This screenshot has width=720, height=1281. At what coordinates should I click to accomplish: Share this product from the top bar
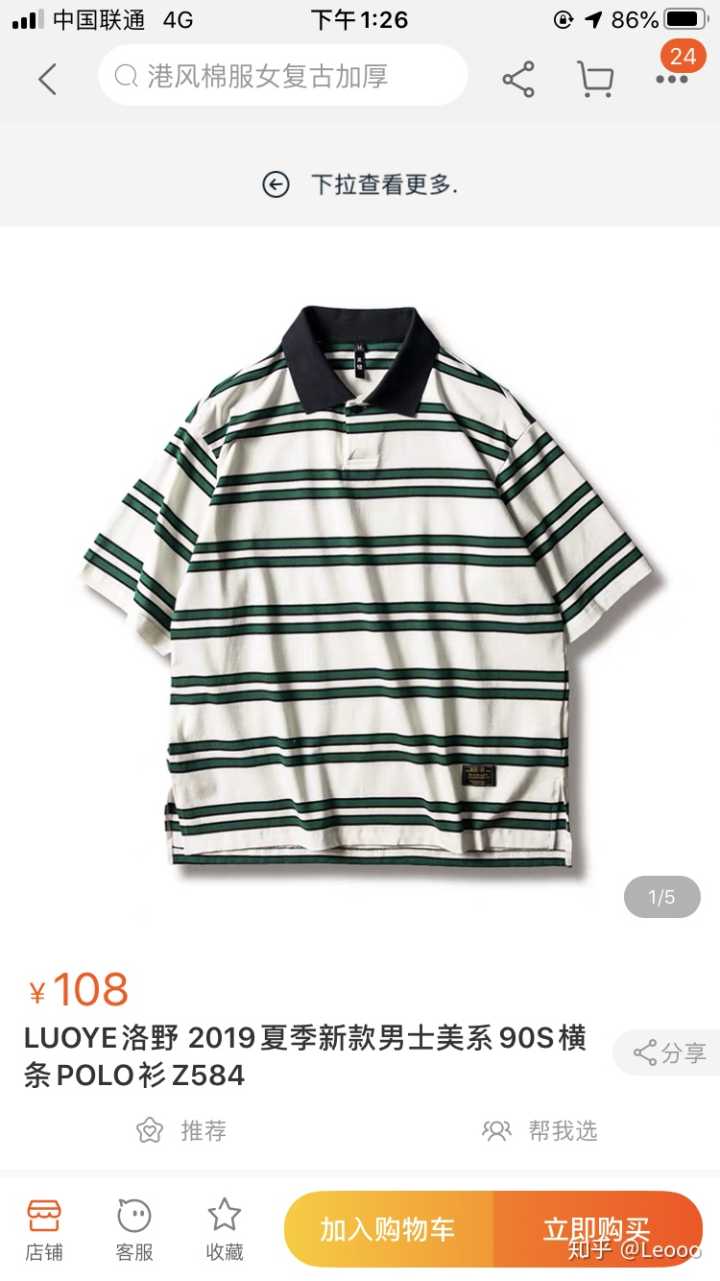(x=518, y=79)
